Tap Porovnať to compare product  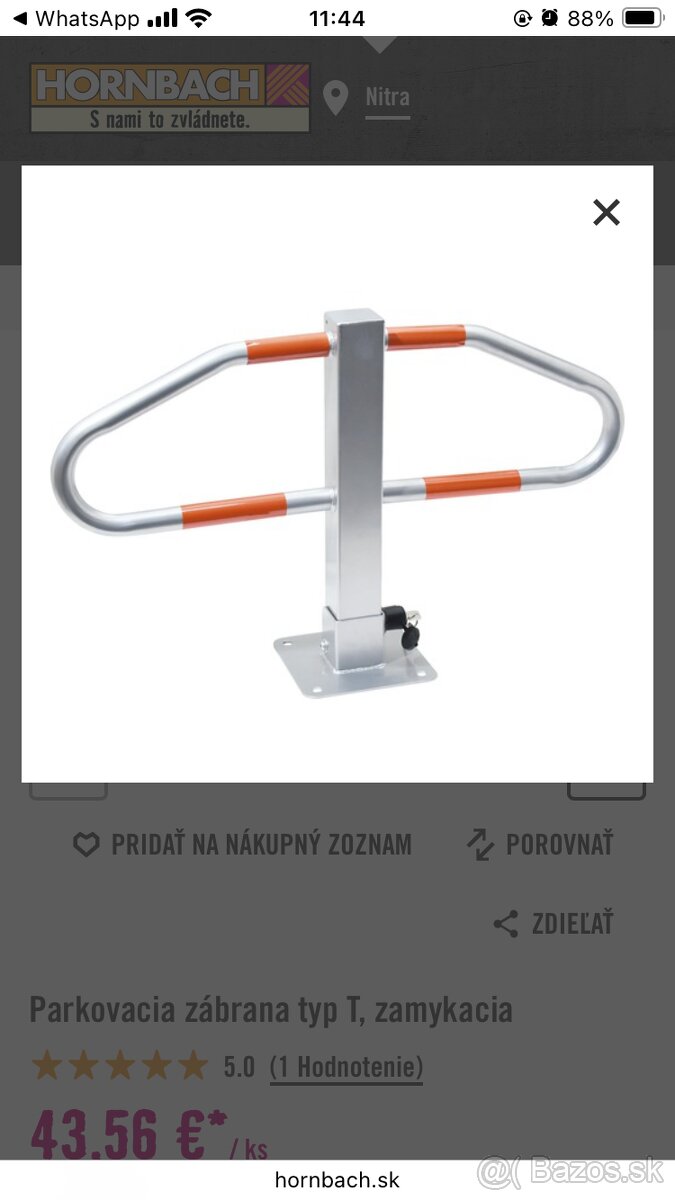pyautogui.click(x=541, y=844)
